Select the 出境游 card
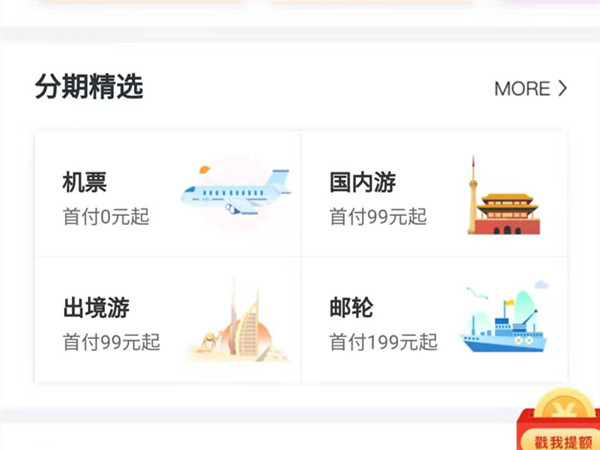This screenshot has height=450, width=600. pos(167,320)
